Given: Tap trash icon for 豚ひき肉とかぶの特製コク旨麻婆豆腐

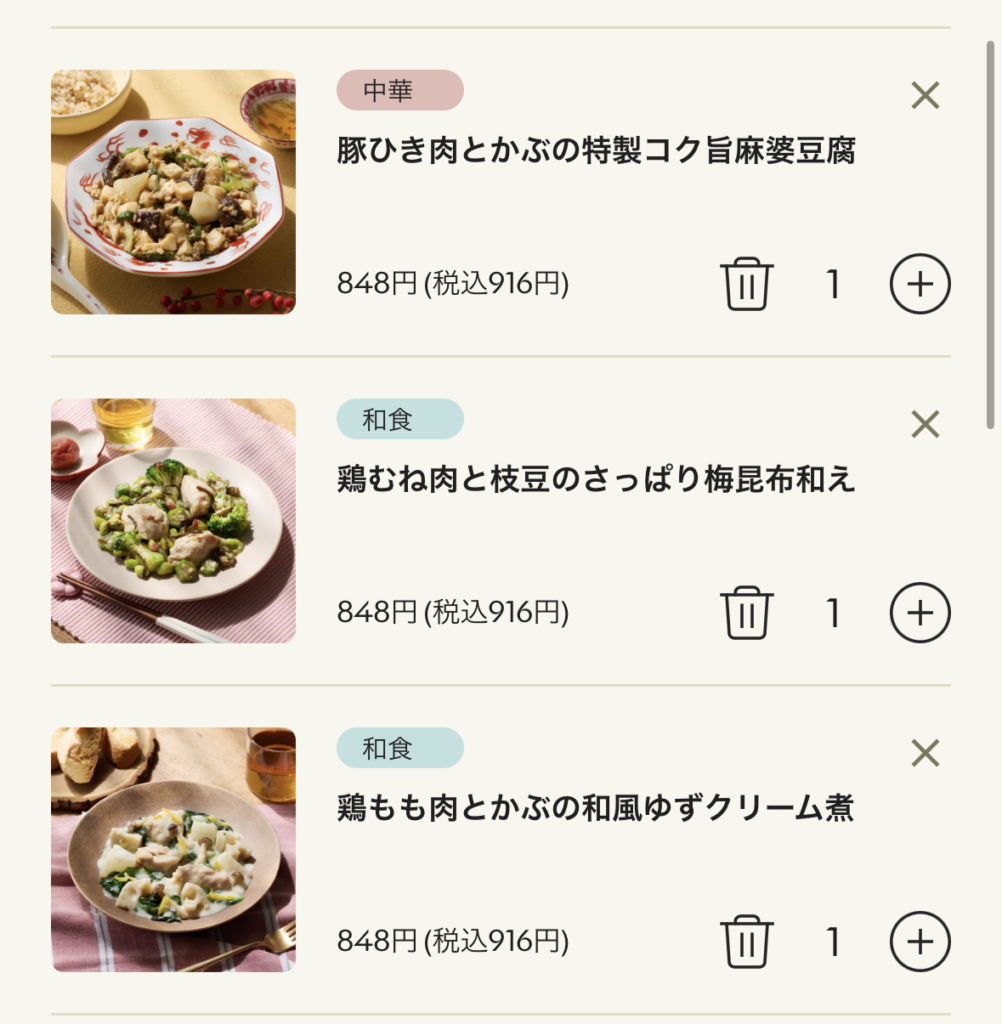Looking at the screenshot, I should [x=746, y=285].
